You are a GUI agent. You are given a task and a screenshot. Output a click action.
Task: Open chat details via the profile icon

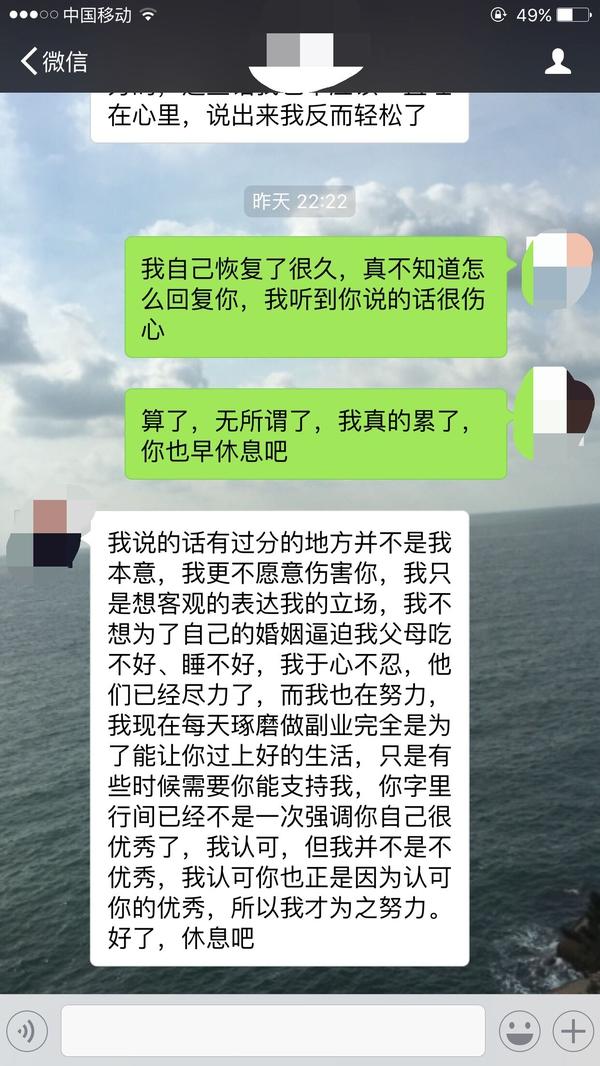click(x=557, y=61)
